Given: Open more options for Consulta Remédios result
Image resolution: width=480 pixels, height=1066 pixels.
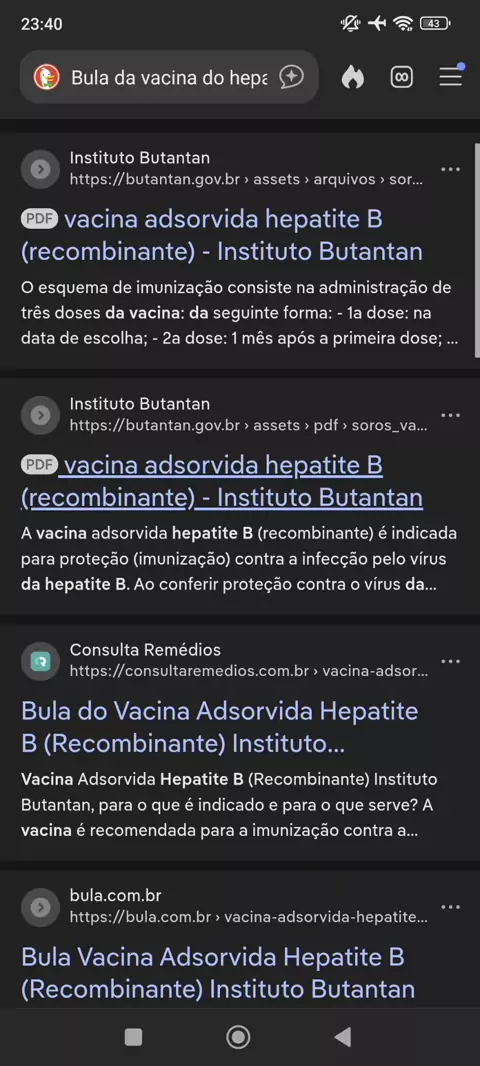Looking at the screenshot, I should coord(451,661).
